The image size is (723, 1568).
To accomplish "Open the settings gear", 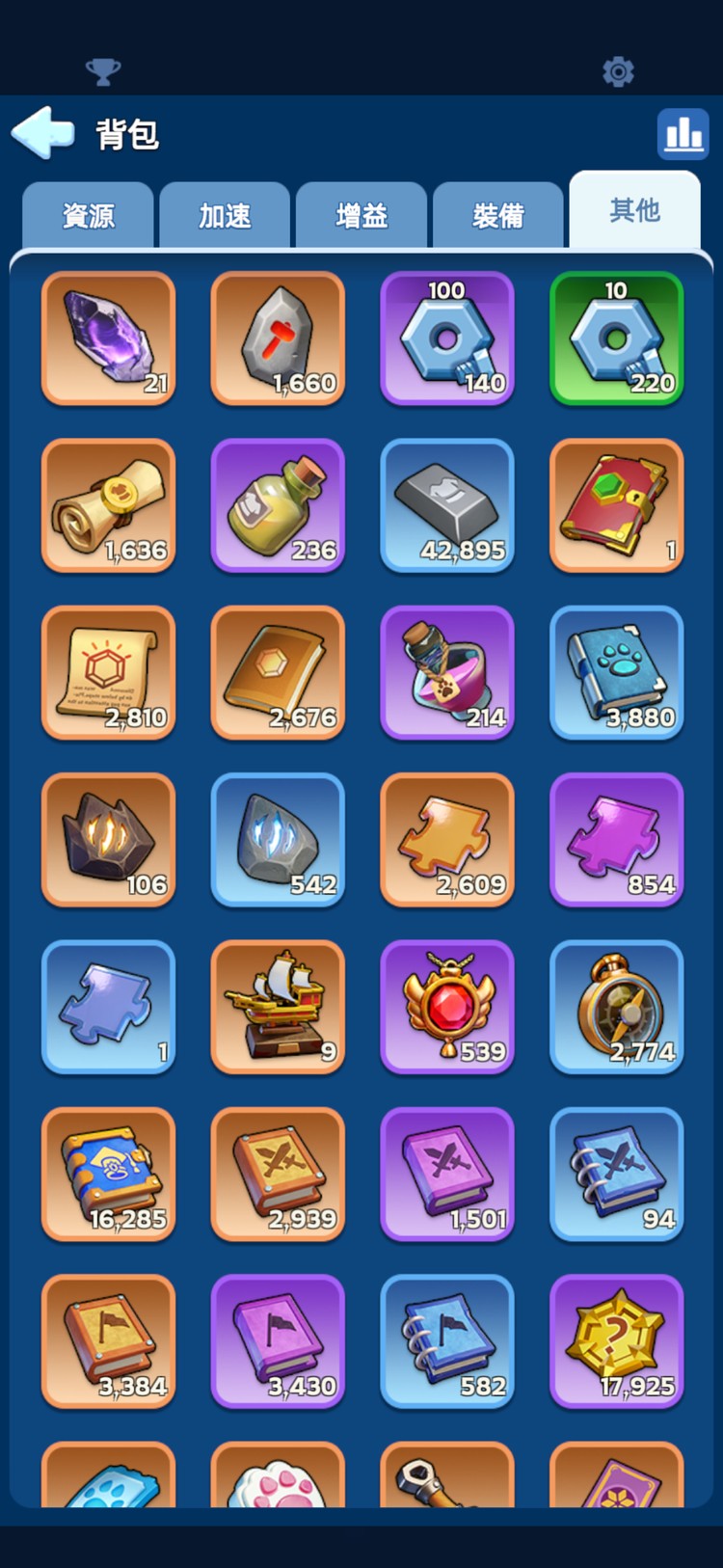I will coord(618,71).
